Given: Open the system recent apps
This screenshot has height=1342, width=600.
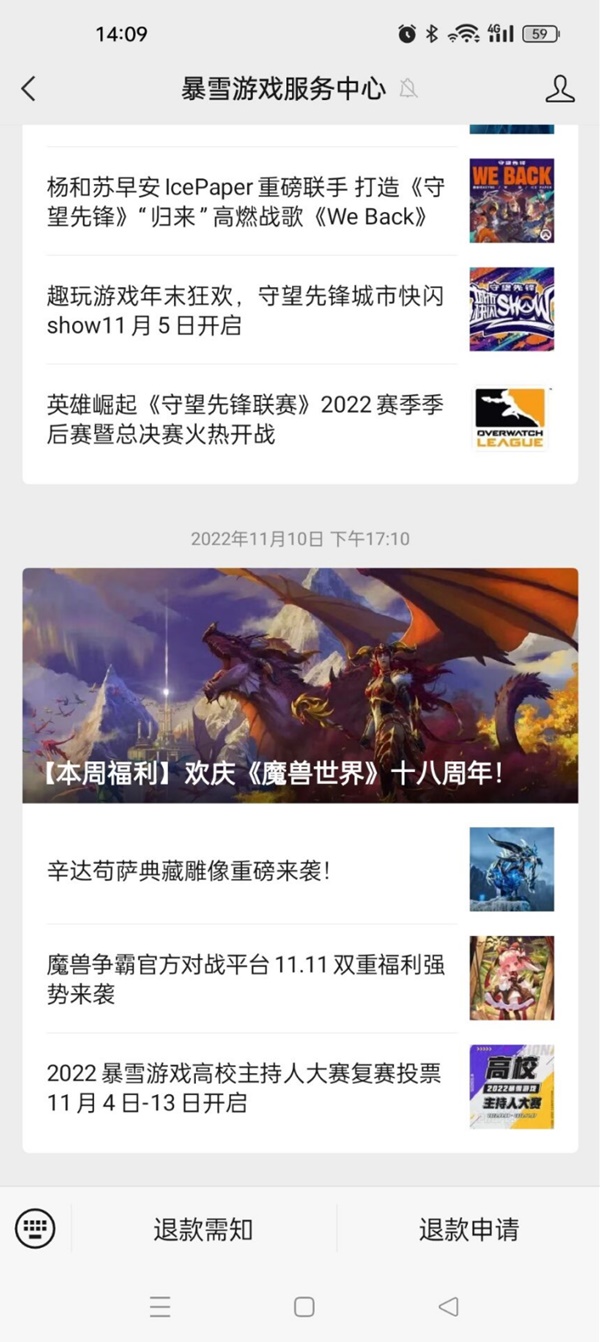Looking at the screenshot, I should [160, 1307].
